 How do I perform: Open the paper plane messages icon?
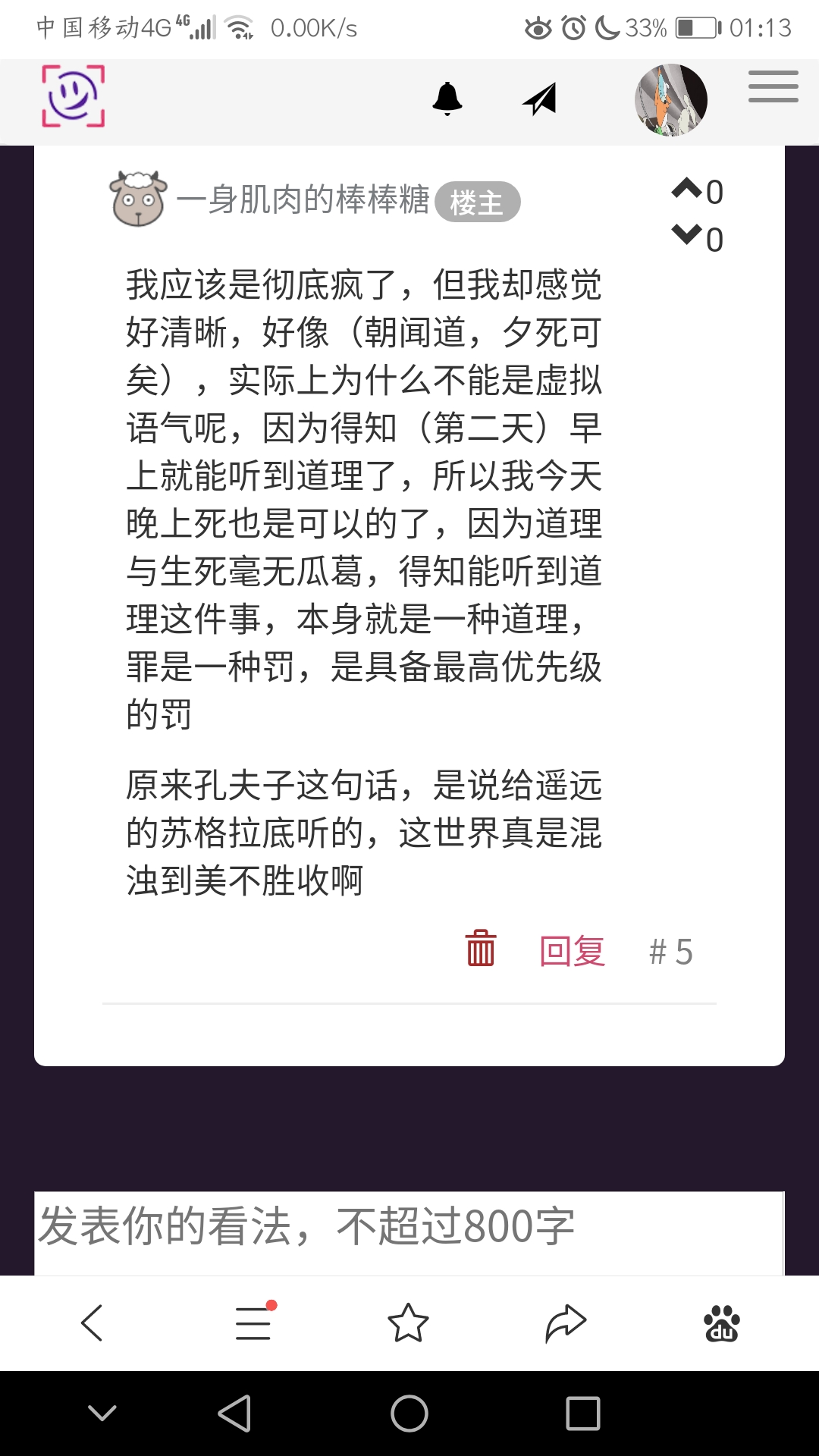point(540,99)
